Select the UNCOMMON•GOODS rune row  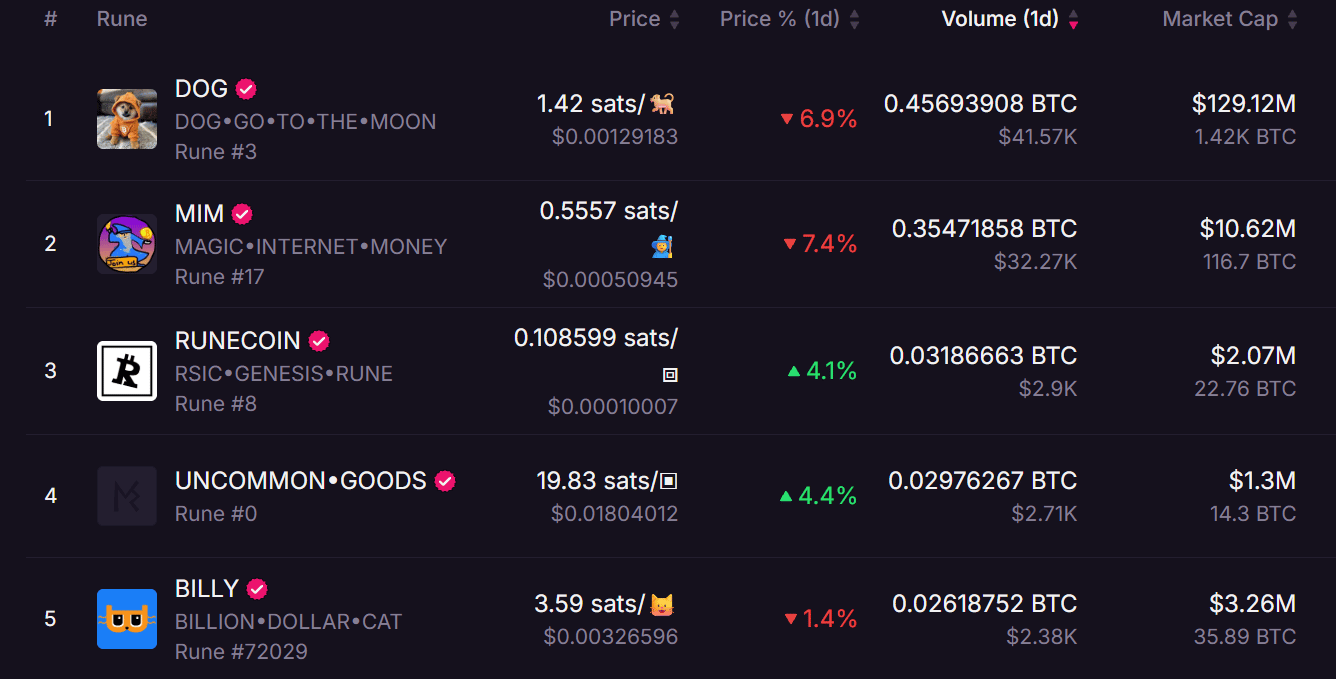tap(301, 481)
